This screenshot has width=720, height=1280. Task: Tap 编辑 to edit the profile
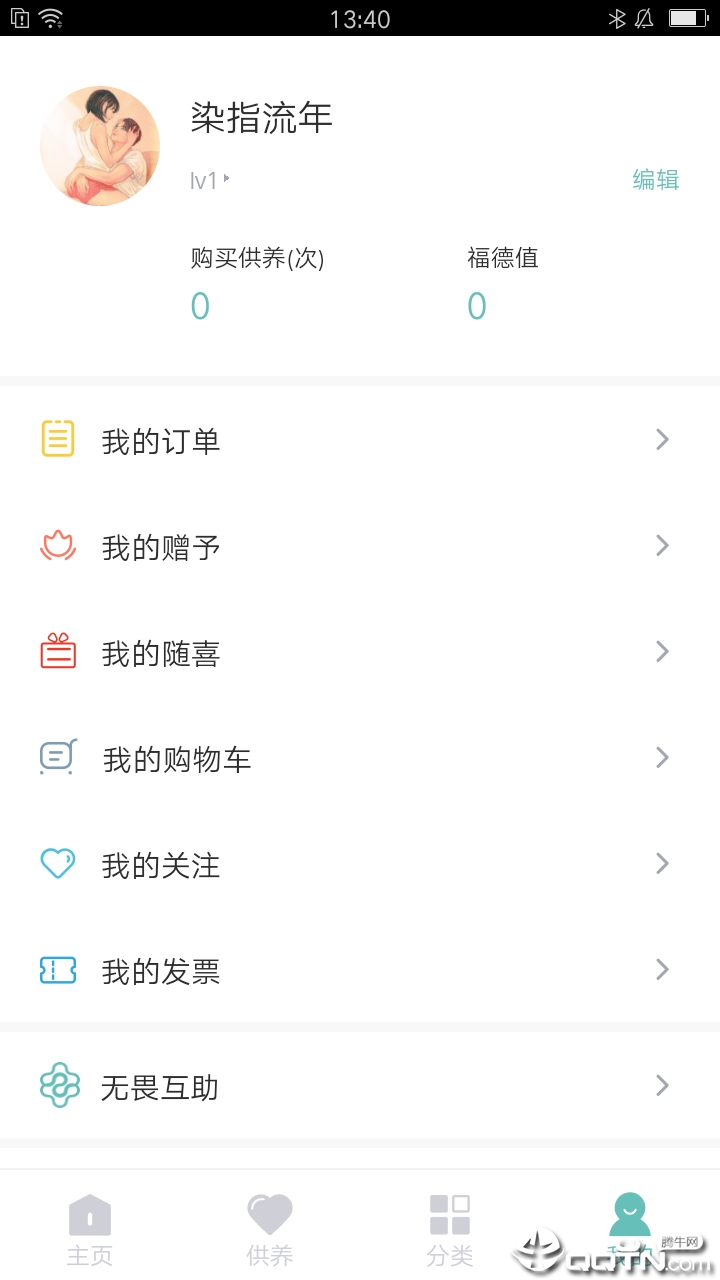point(655,180)
